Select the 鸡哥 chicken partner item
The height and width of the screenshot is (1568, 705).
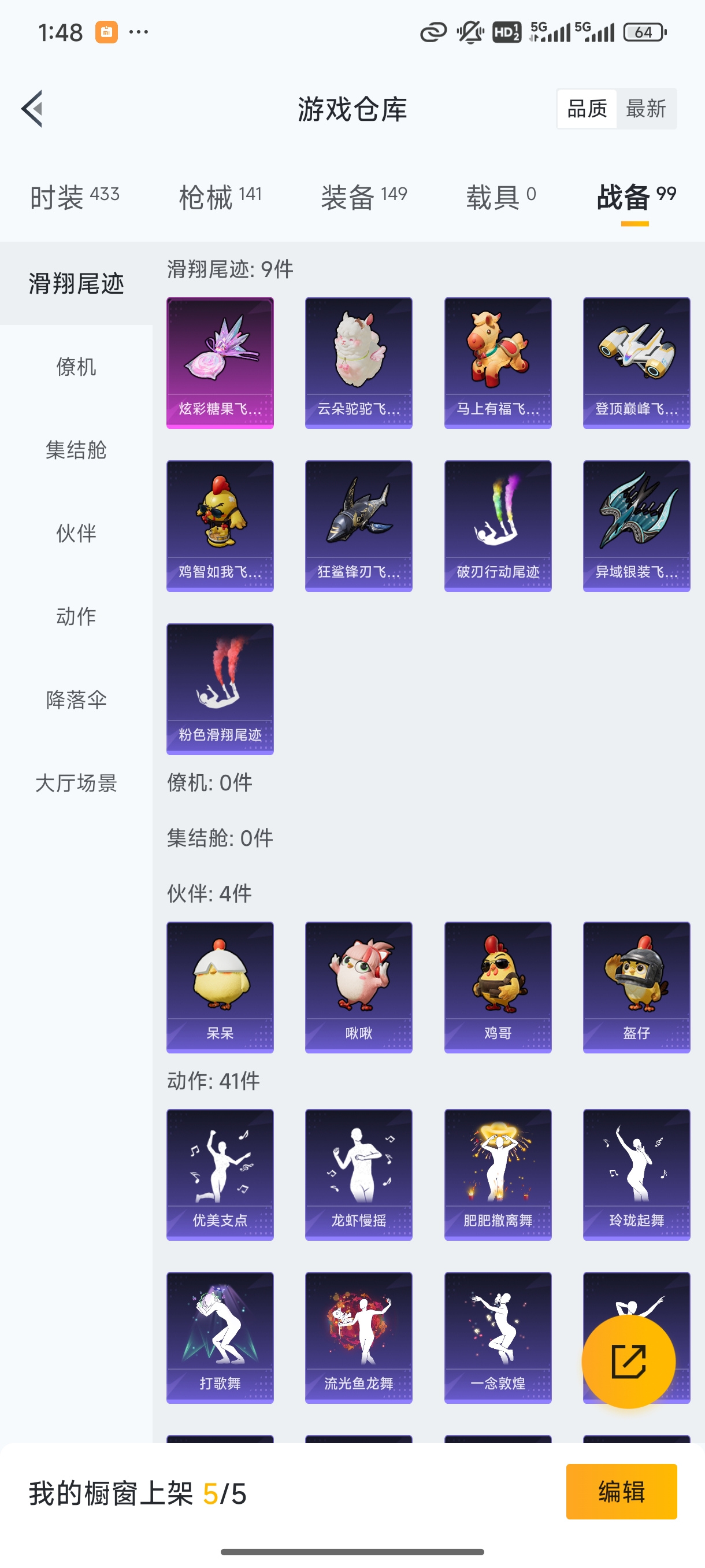[498, 988]
